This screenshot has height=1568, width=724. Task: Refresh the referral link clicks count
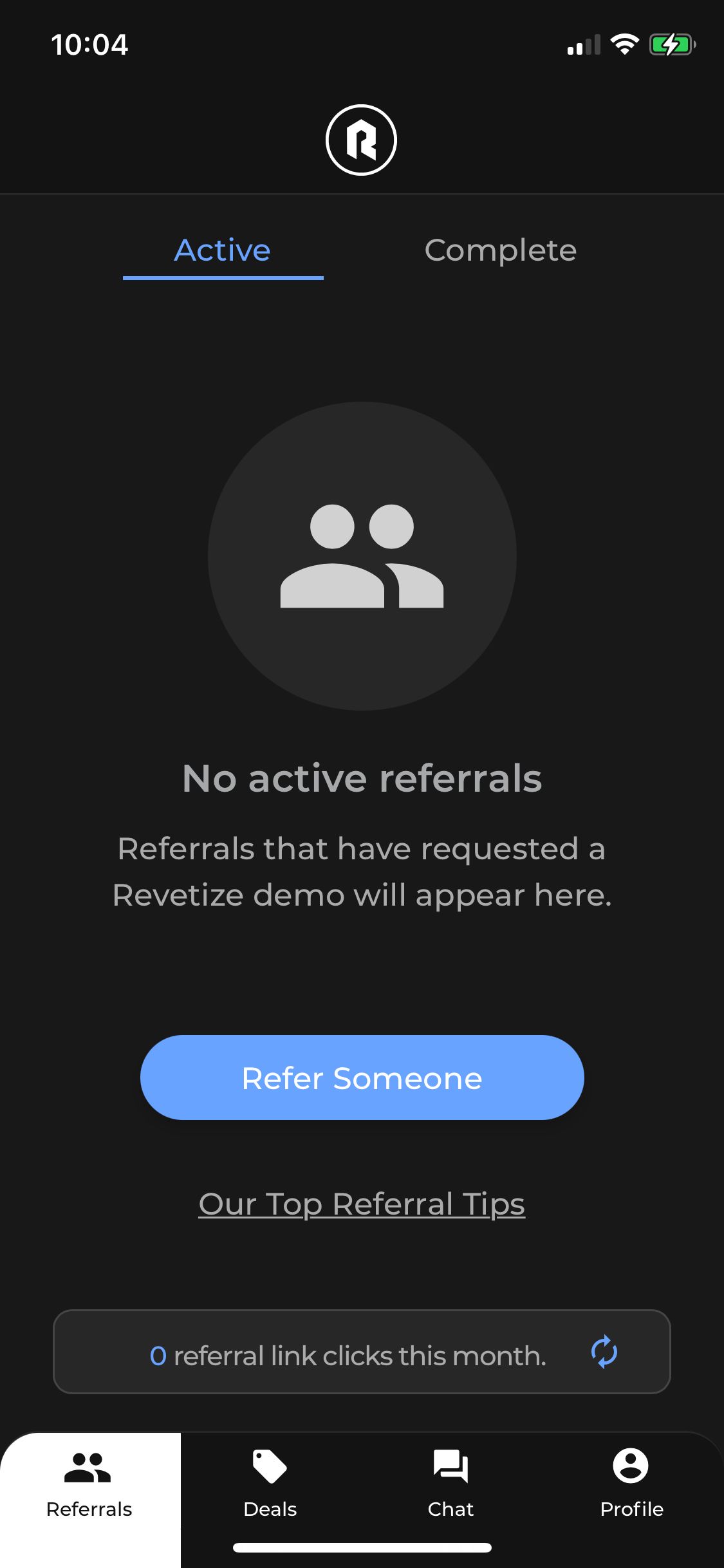604,1352
